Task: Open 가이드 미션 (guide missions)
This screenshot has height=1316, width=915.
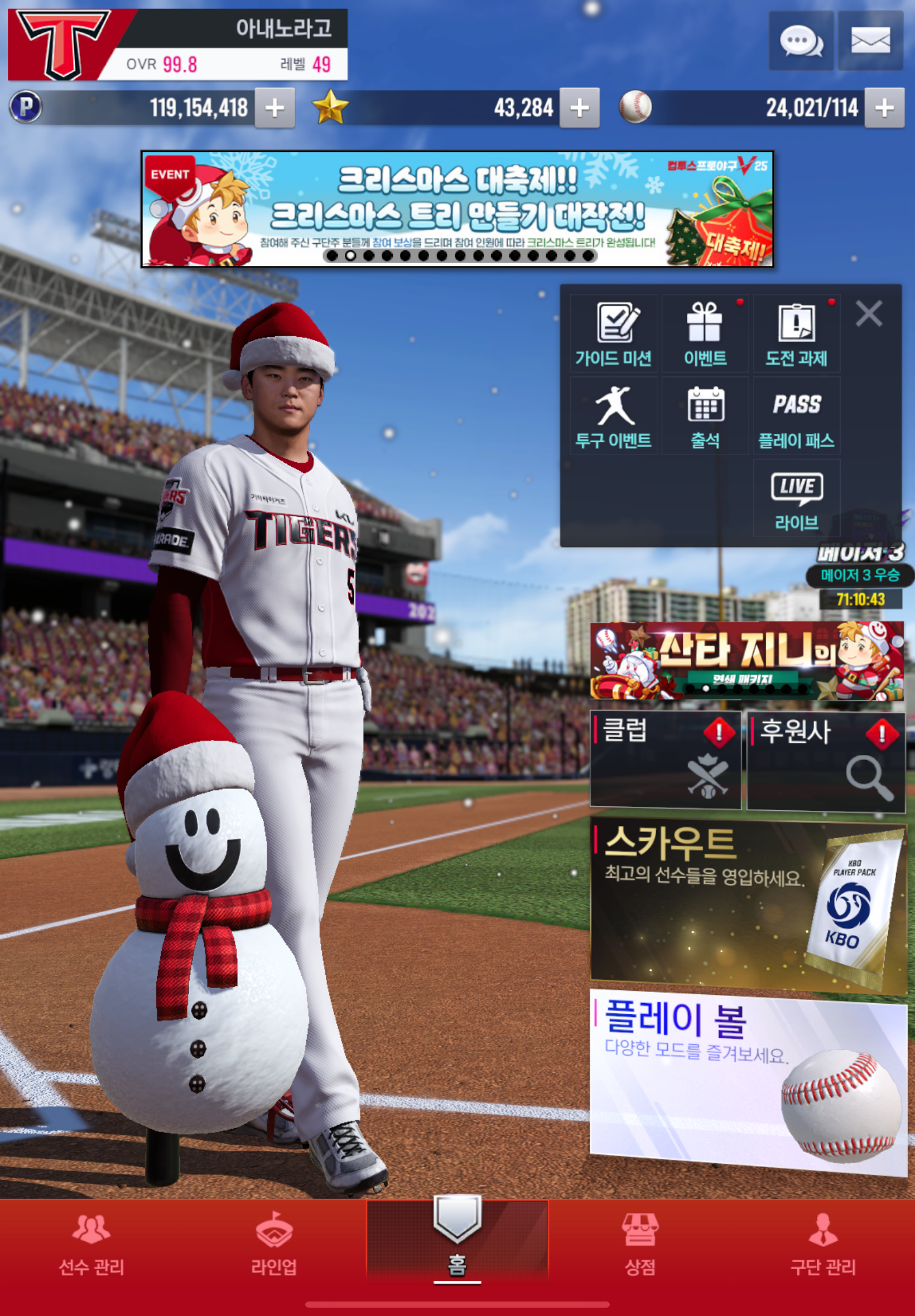Action: 613,334
